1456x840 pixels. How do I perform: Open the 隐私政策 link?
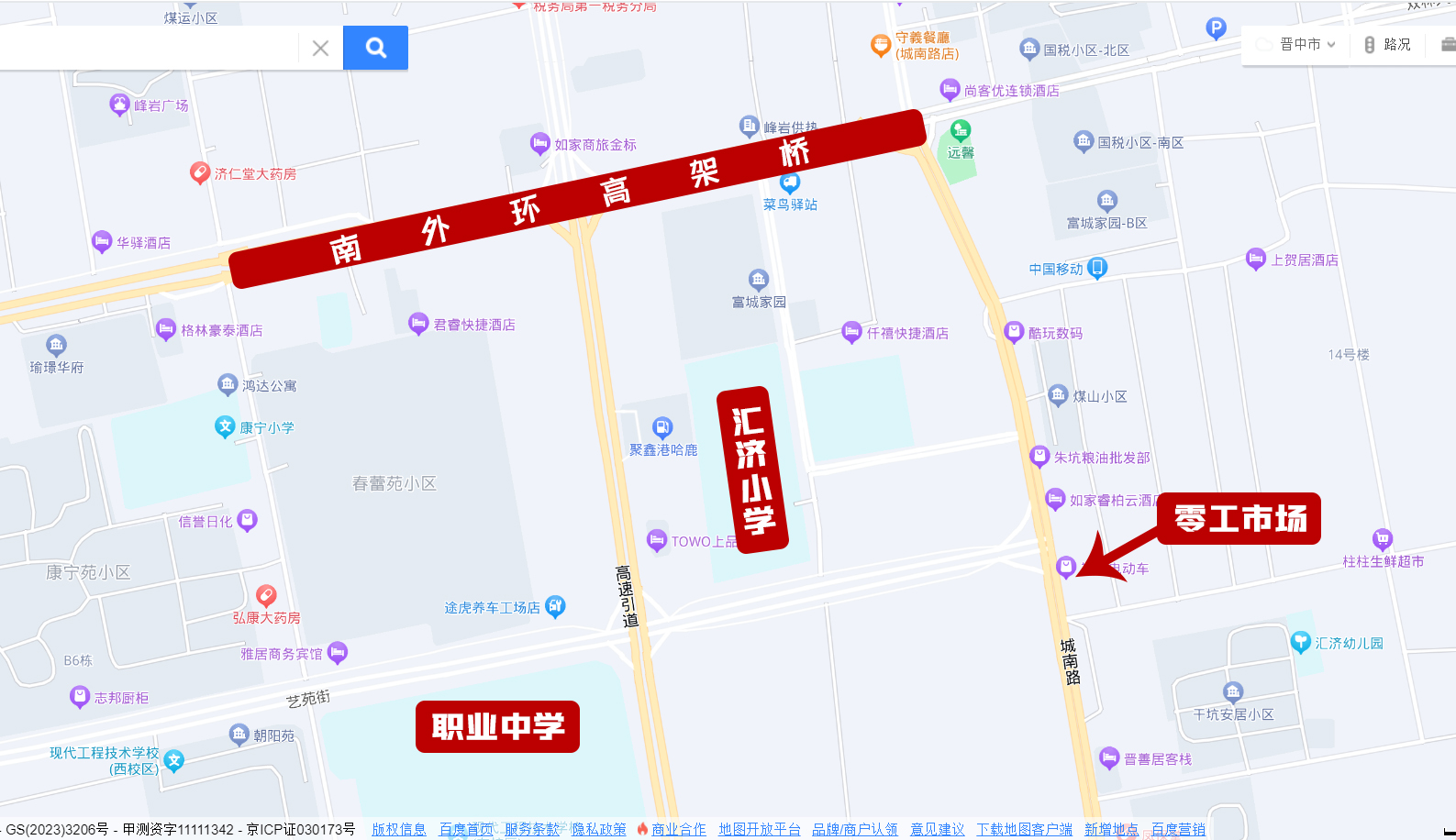coord(598,829)
